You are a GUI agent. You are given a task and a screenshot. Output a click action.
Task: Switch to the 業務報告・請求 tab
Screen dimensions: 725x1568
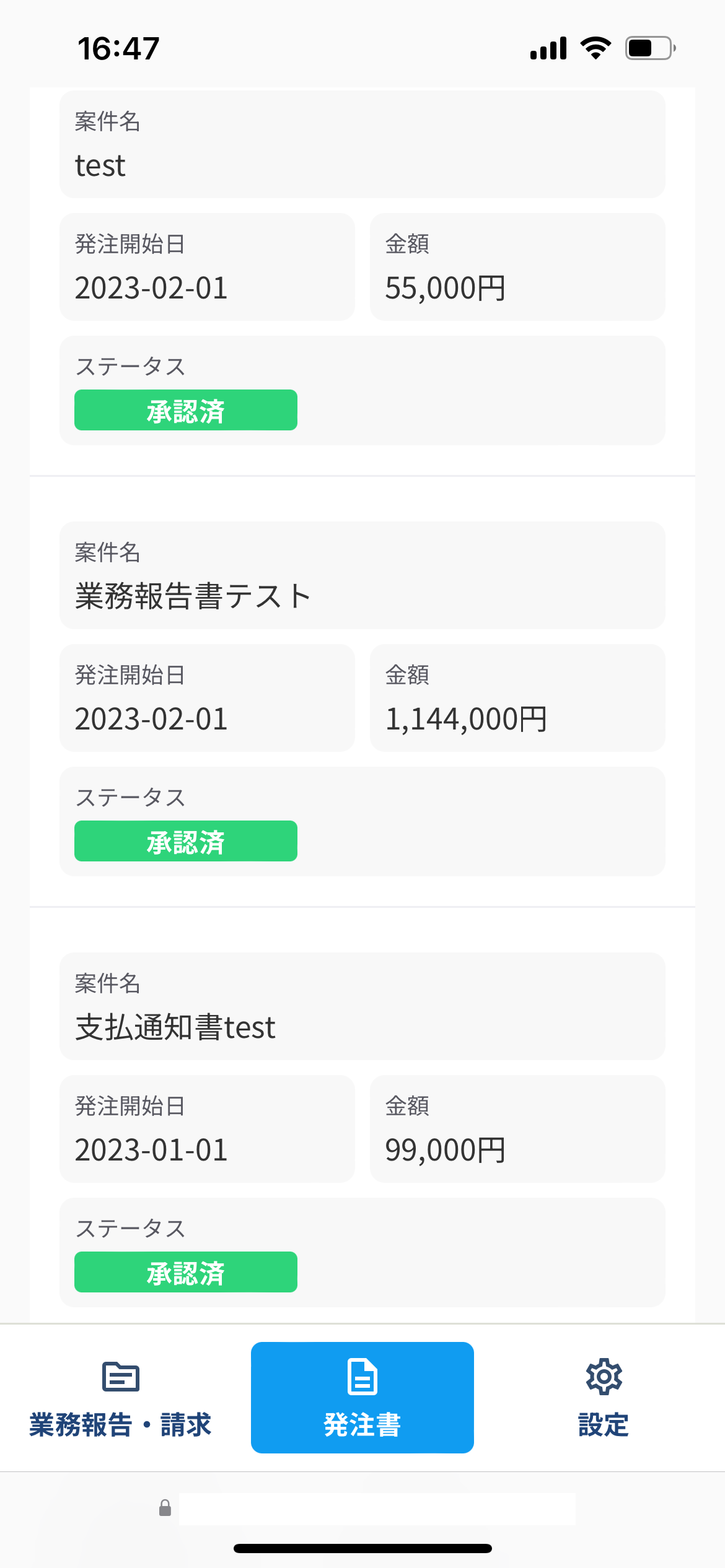pos(120,1398)
